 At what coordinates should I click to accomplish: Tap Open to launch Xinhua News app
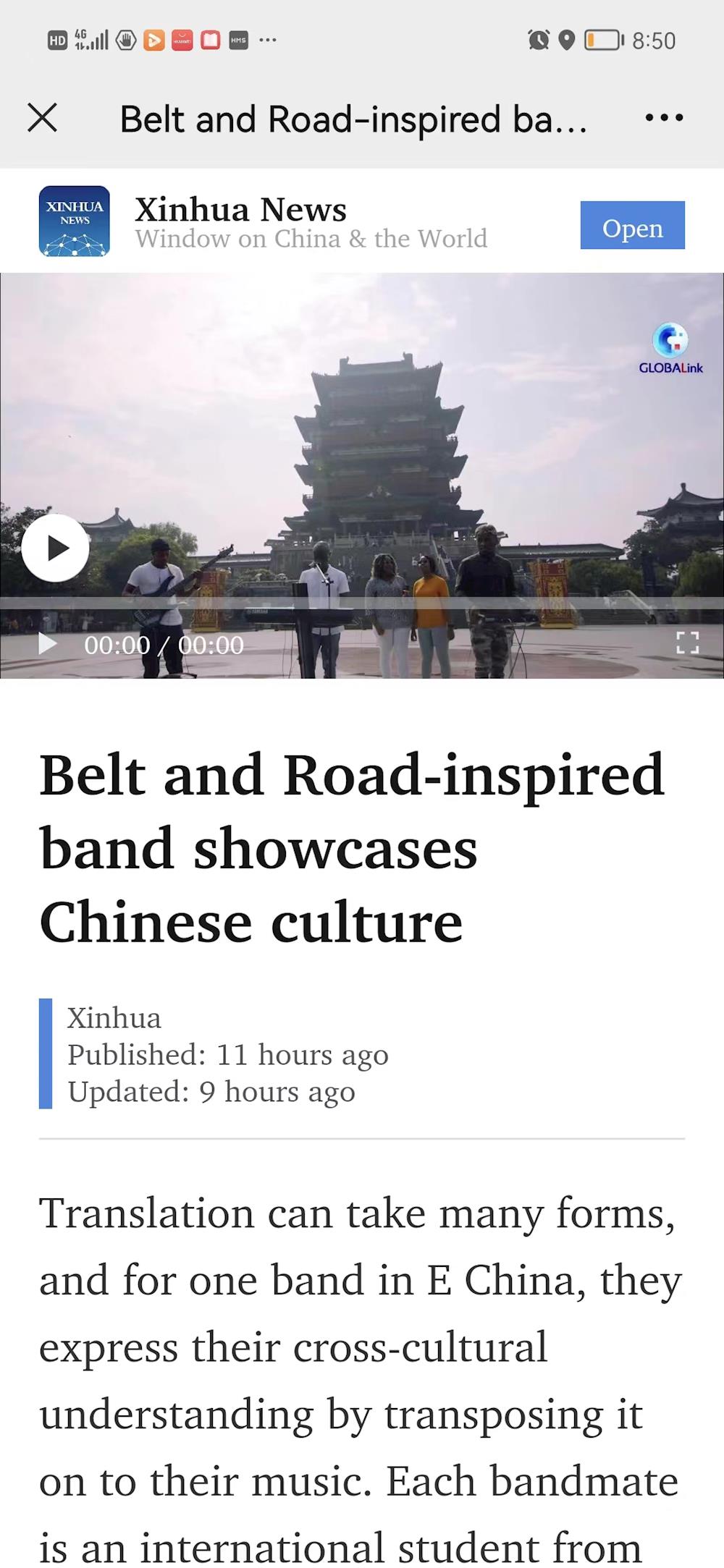tap(632, 226)
